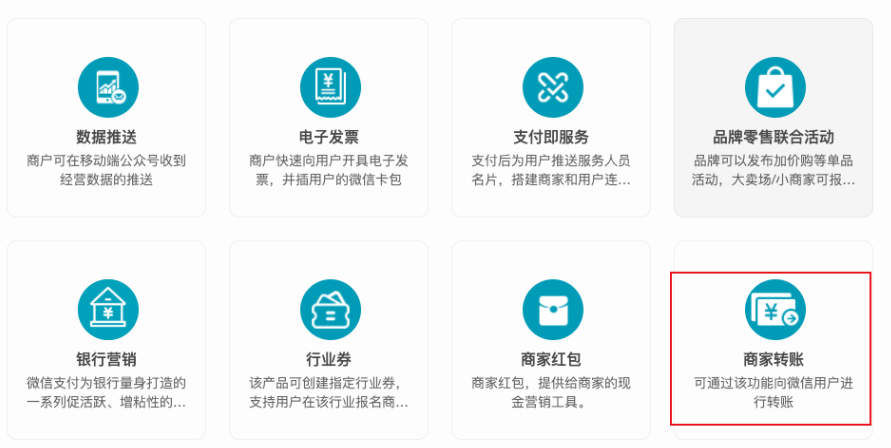Open the 数据推送 product card
The width and height of the screenshot is (891, 448).
[x=106, y=118]
